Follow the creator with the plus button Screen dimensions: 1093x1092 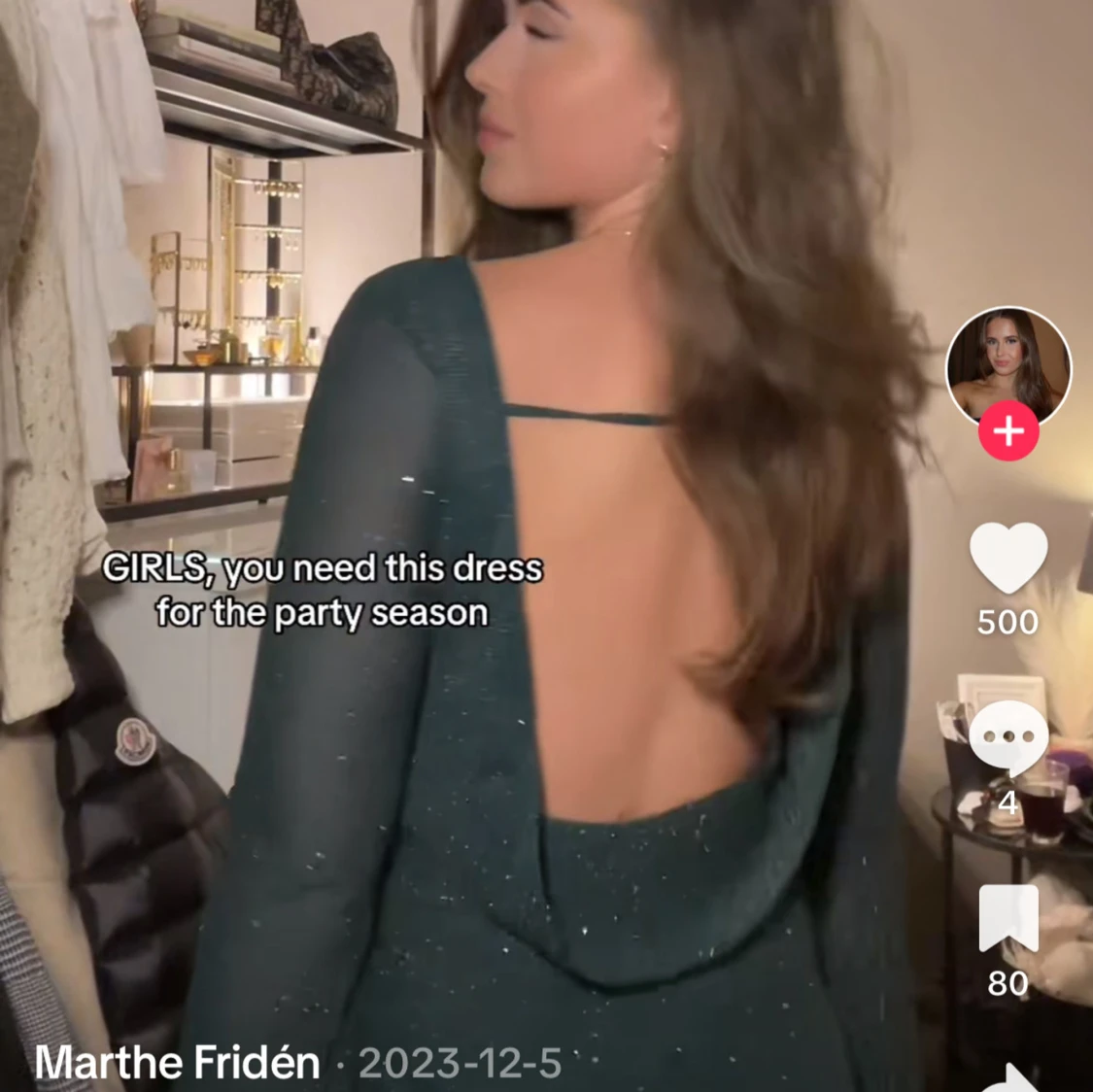(1008, 430)
